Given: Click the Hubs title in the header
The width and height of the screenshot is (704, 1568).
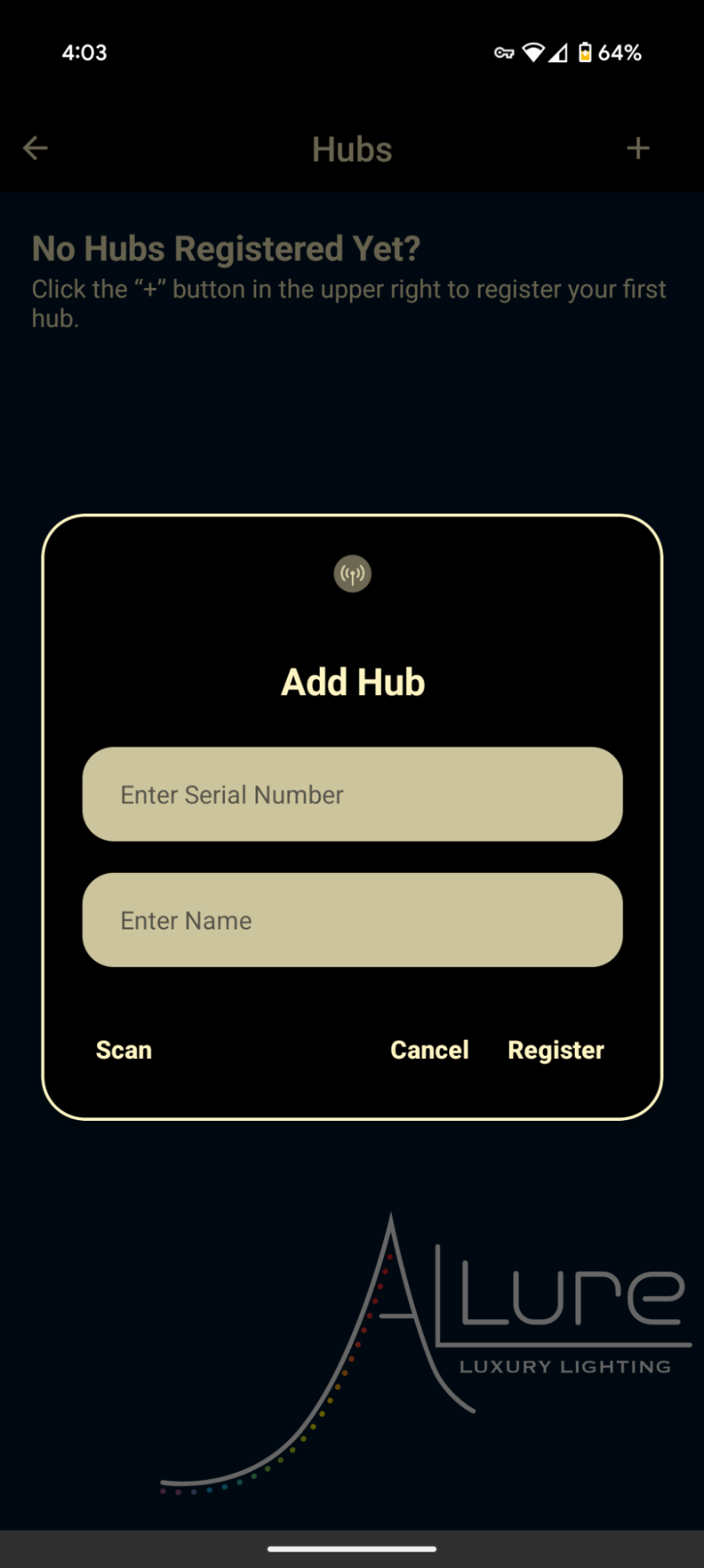Looking at the screenshot, I should (x=351, y=148).
